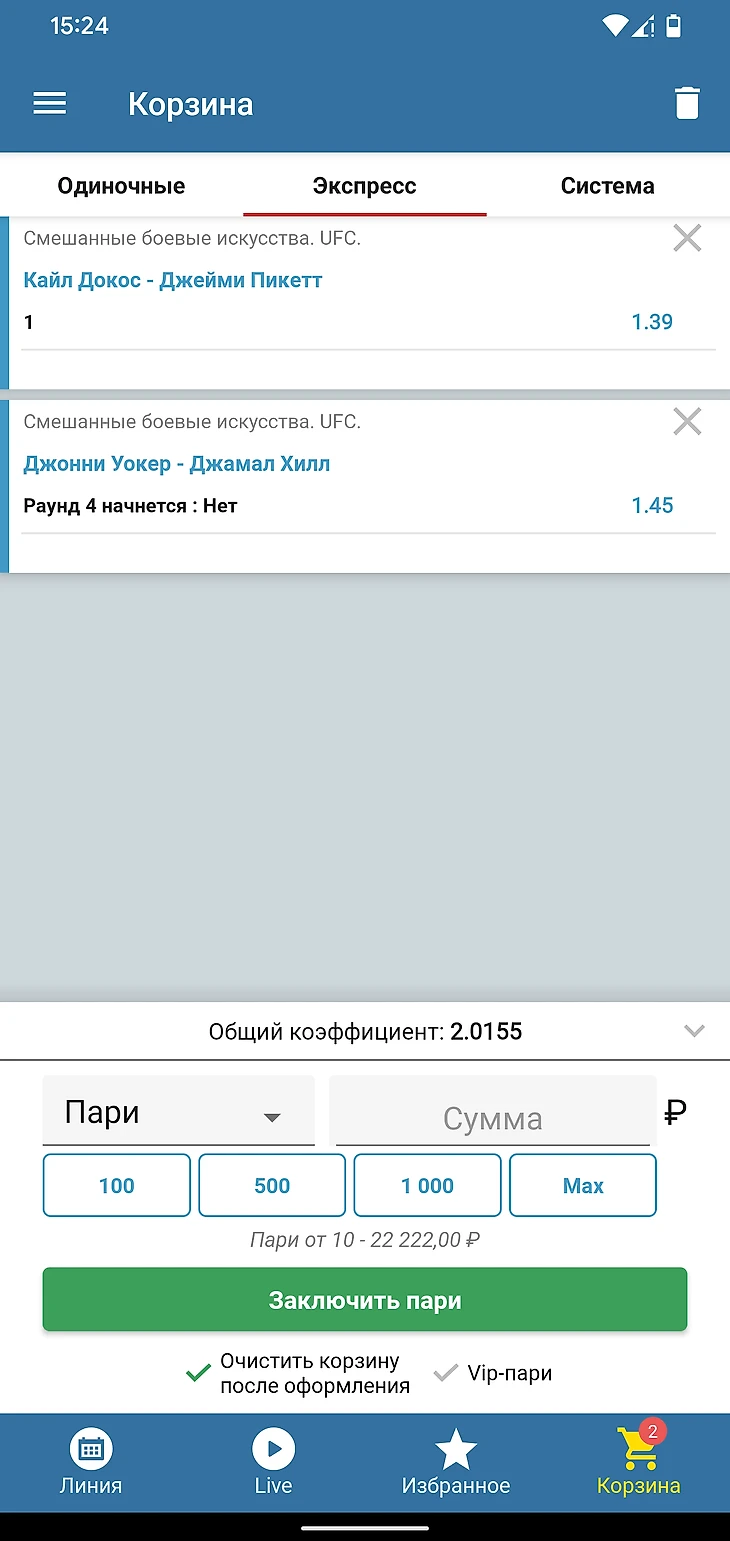
Task: Open the Джонни Уокер - Джамал Хилл event
Action: pyautogui.click(x=177, y=464)
